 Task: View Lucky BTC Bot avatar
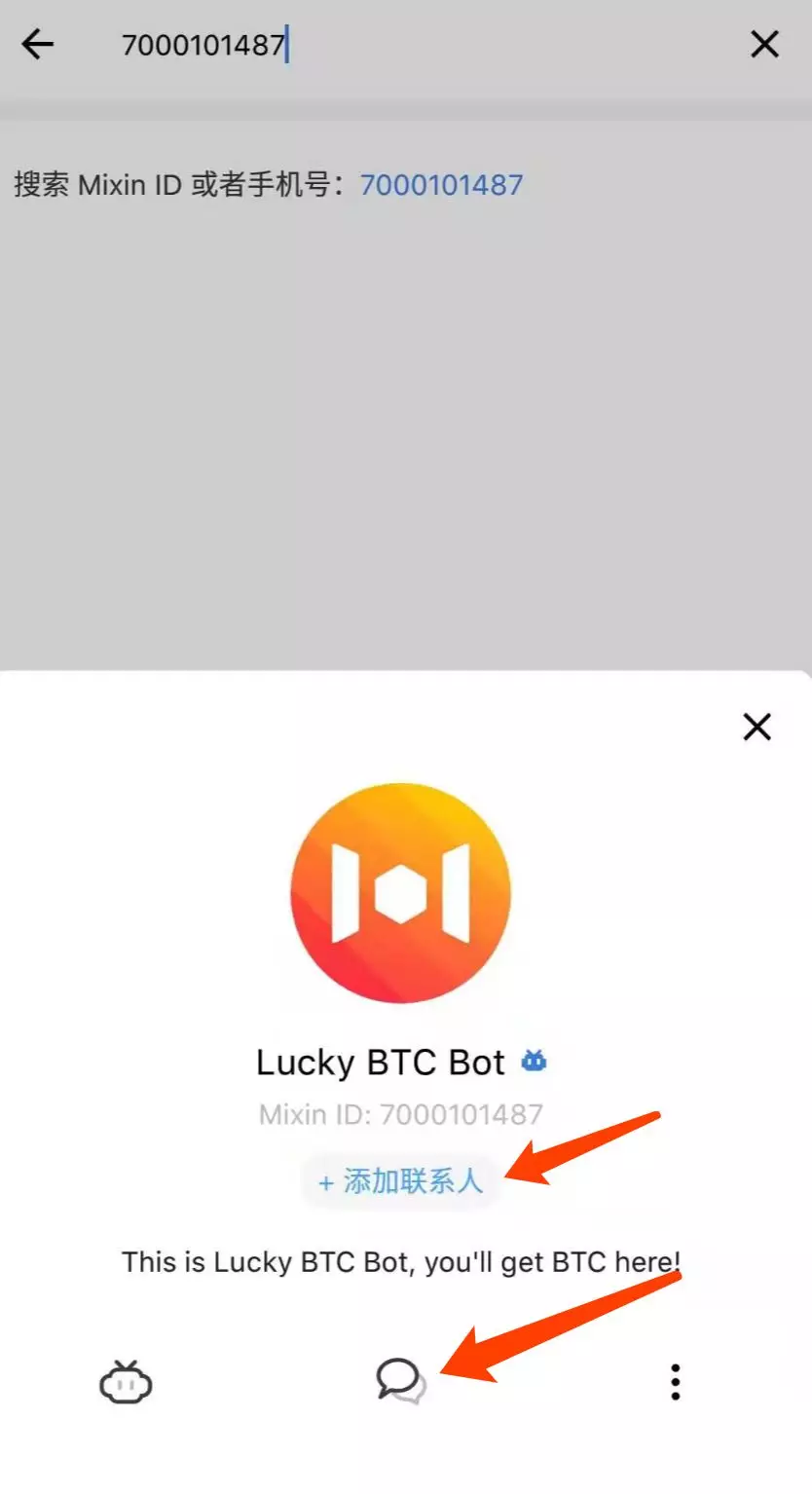(400, 892)
